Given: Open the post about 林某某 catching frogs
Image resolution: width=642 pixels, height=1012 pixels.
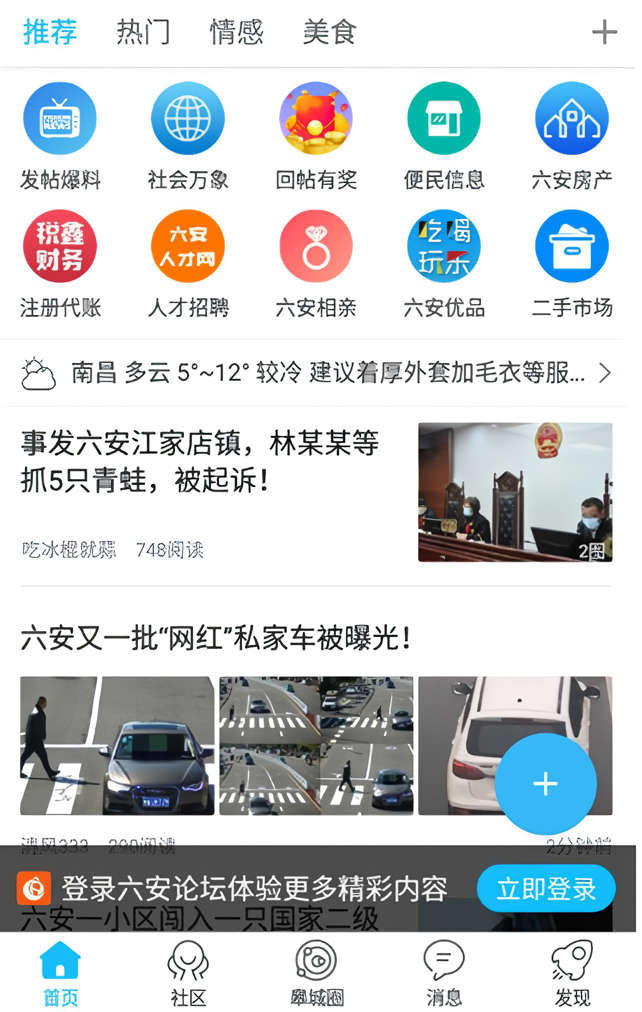Looking at the screenshot, I should click(x=200, y=460).
